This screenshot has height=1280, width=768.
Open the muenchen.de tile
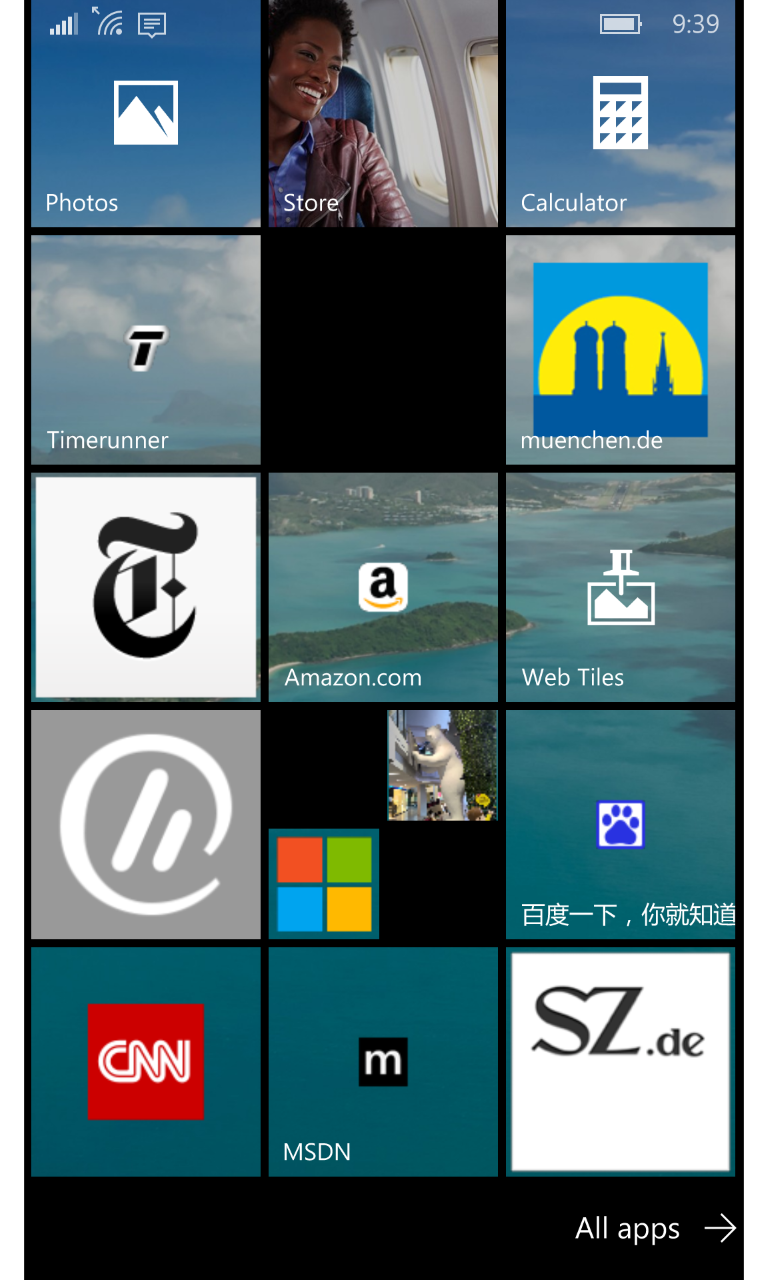click(x=620, y=350)
